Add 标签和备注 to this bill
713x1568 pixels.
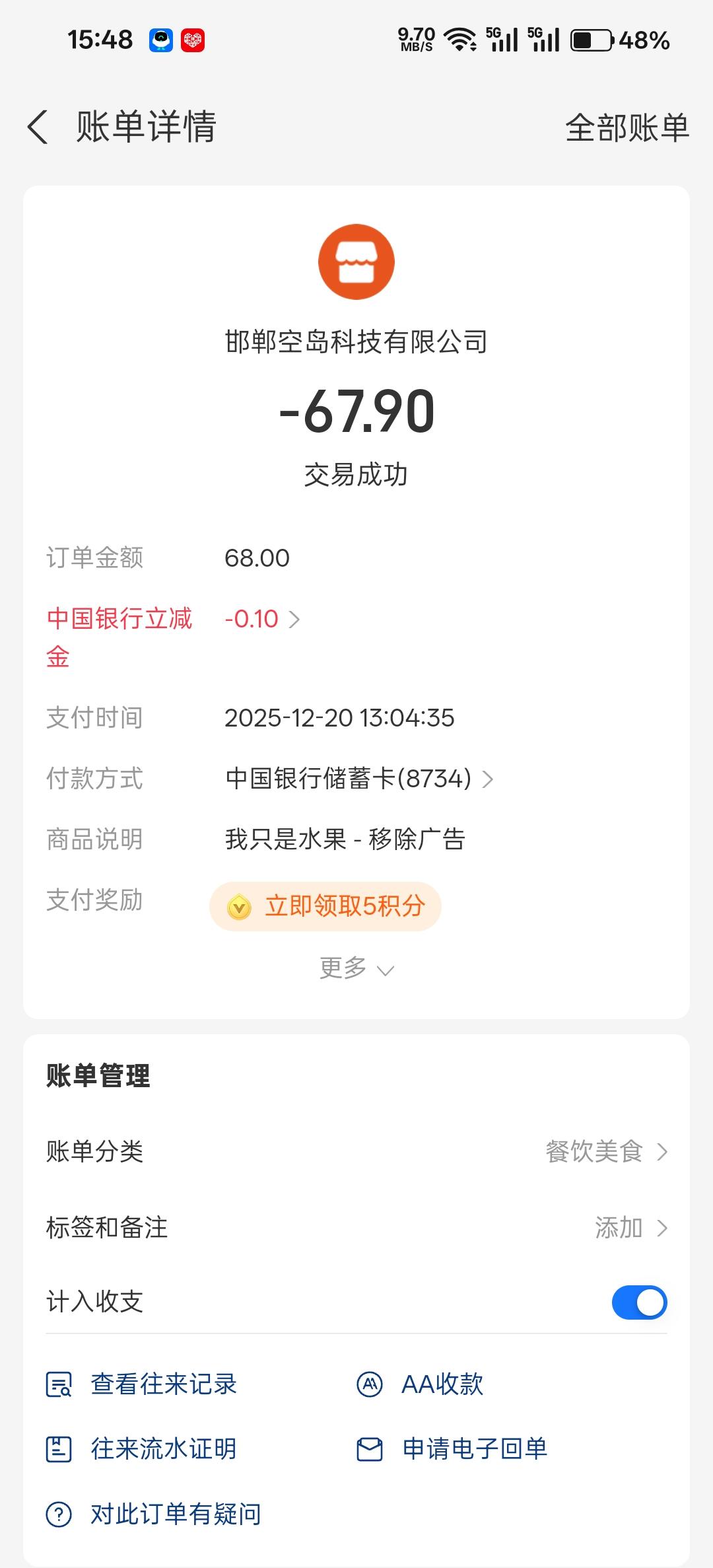pos(630,1228)
